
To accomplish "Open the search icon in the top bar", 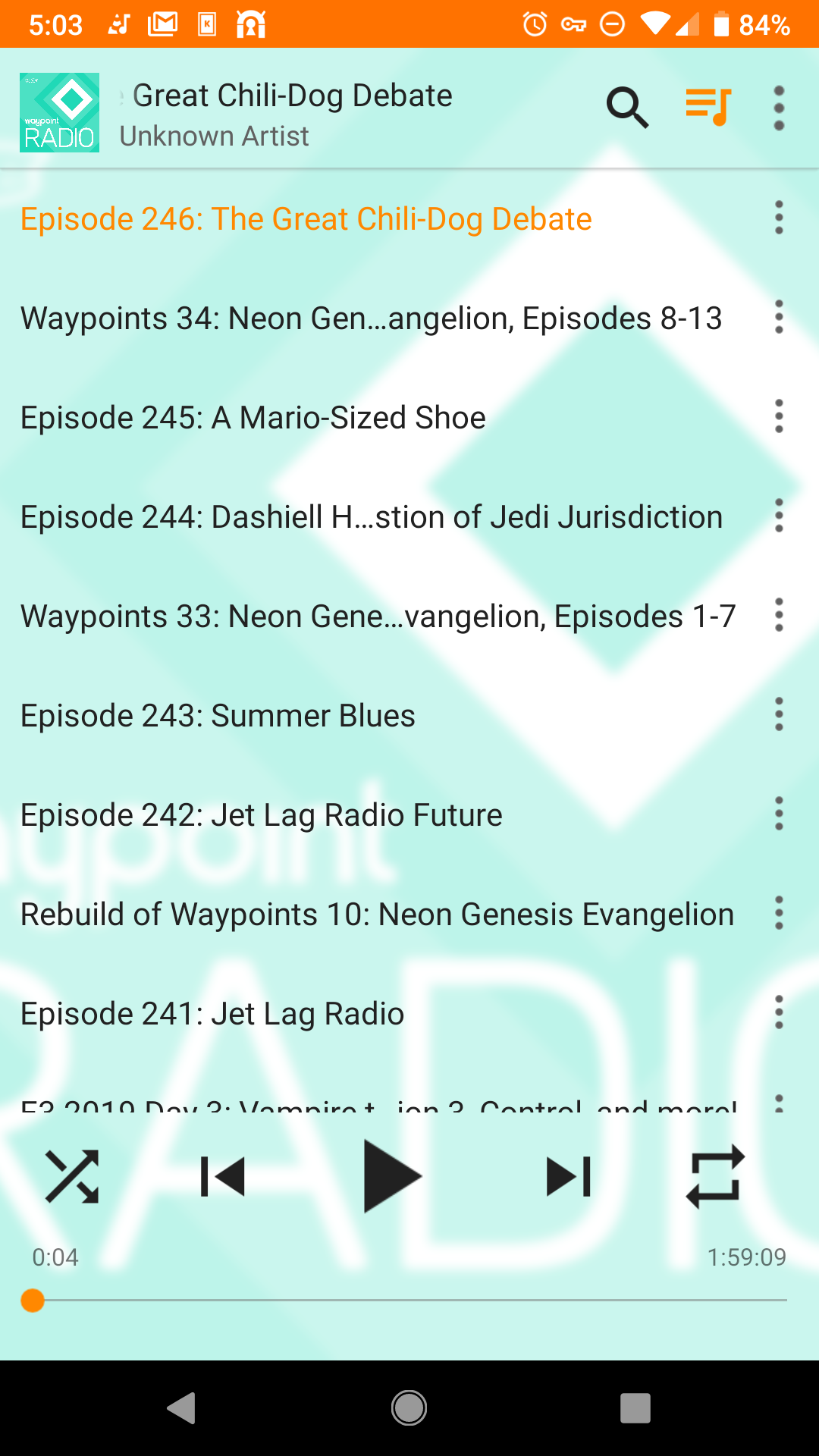I will [627, 108].
